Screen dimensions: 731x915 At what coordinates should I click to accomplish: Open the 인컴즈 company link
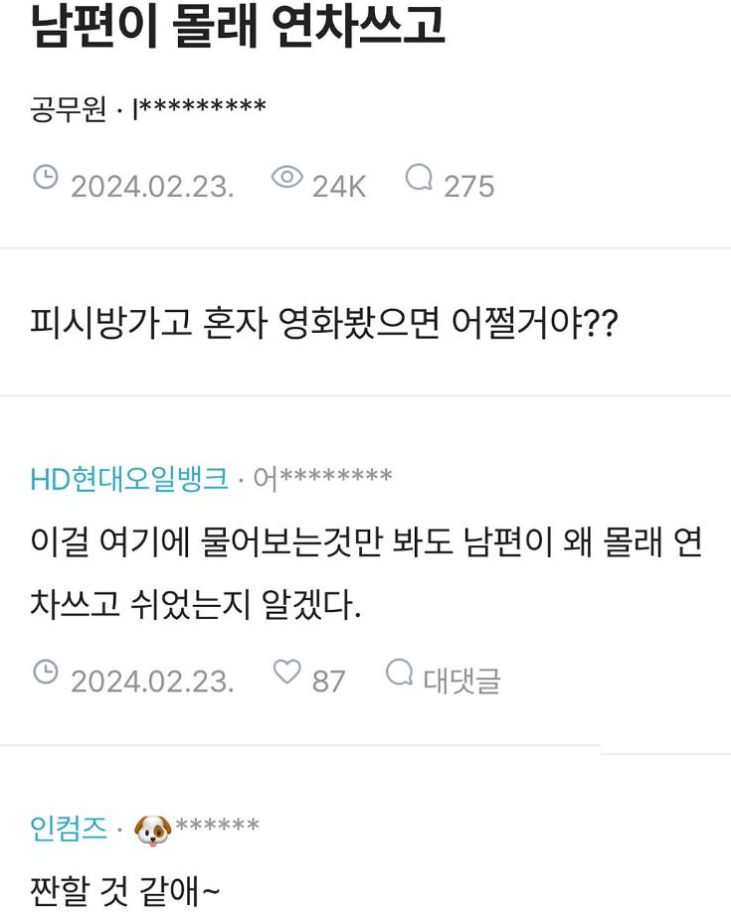tap(69, 828)
